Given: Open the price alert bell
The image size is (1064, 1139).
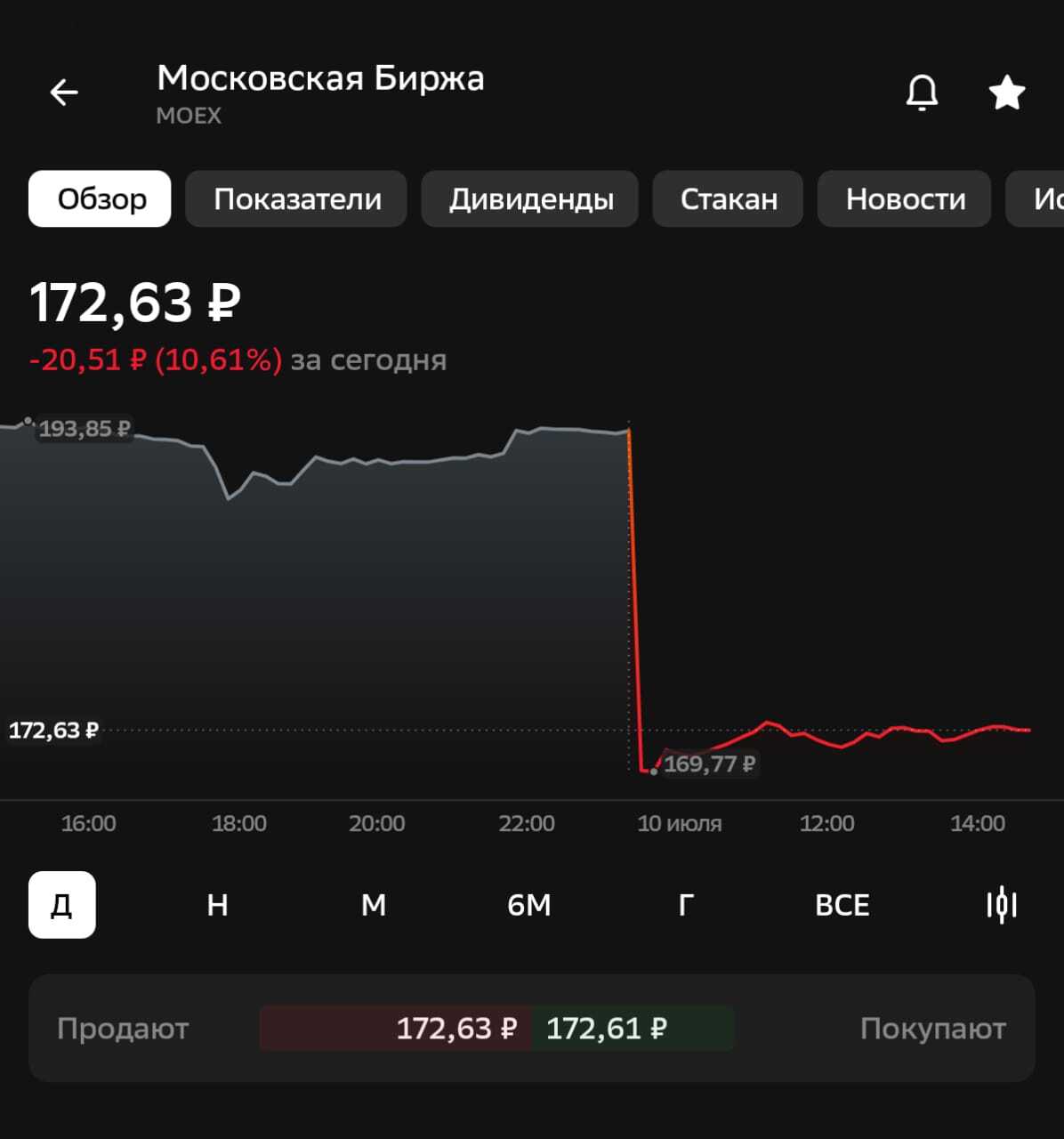Looking at the screenshot, I should pyautogui.click(x=922, y=93).
